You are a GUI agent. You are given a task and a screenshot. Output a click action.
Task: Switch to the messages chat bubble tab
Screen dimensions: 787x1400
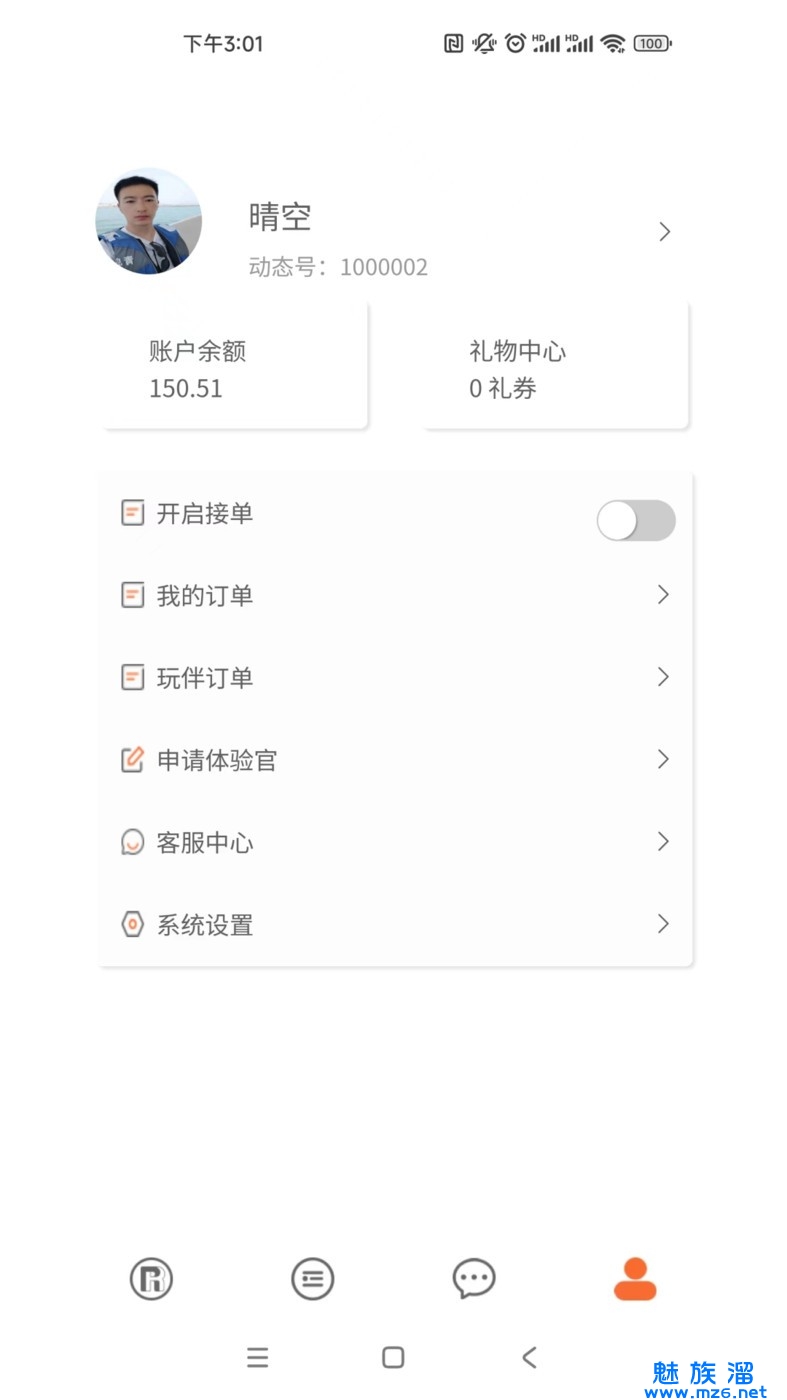(x=474, y=1279)
